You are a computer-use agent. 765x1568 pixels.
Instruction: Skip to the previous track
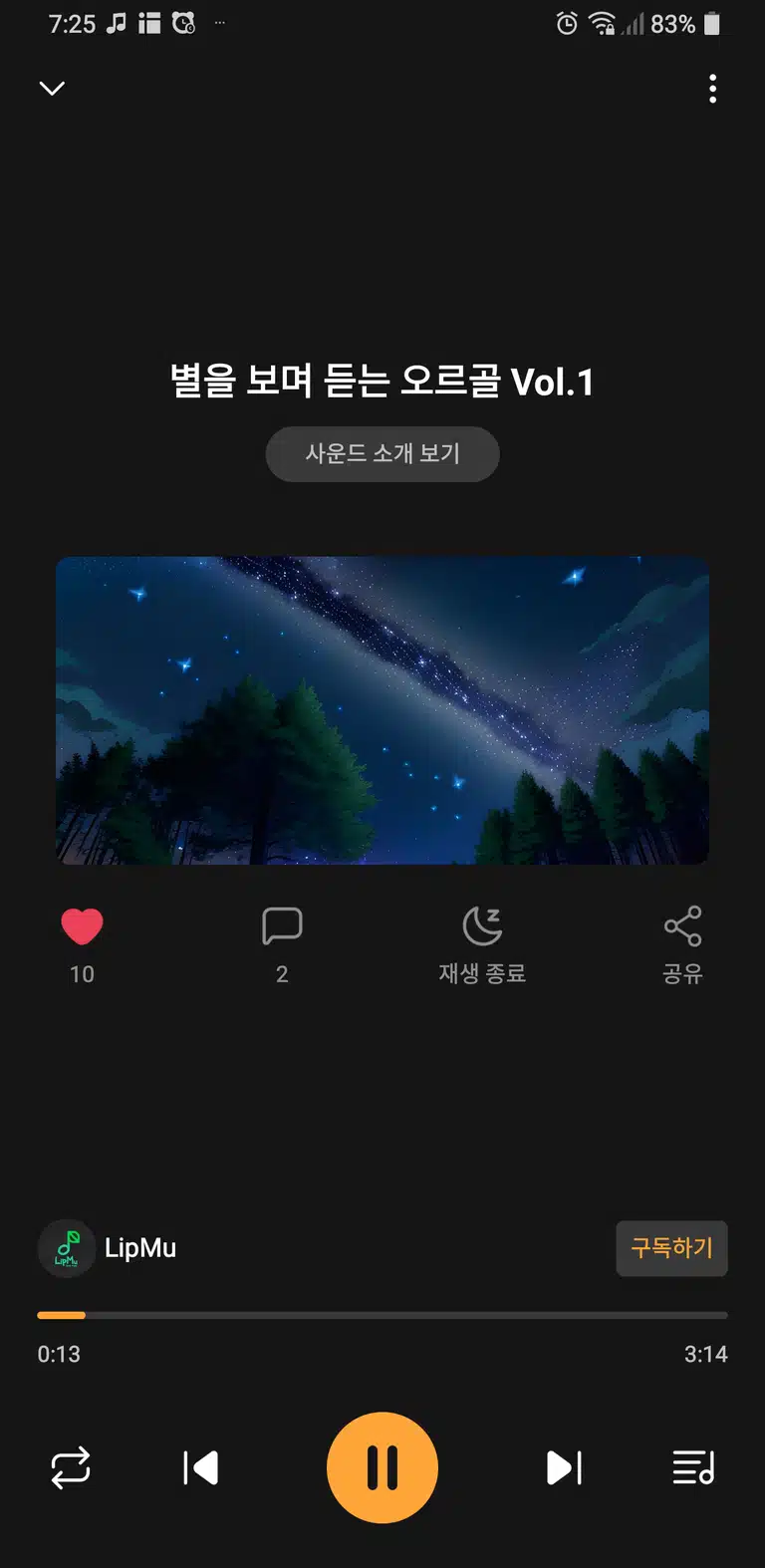200,1468
